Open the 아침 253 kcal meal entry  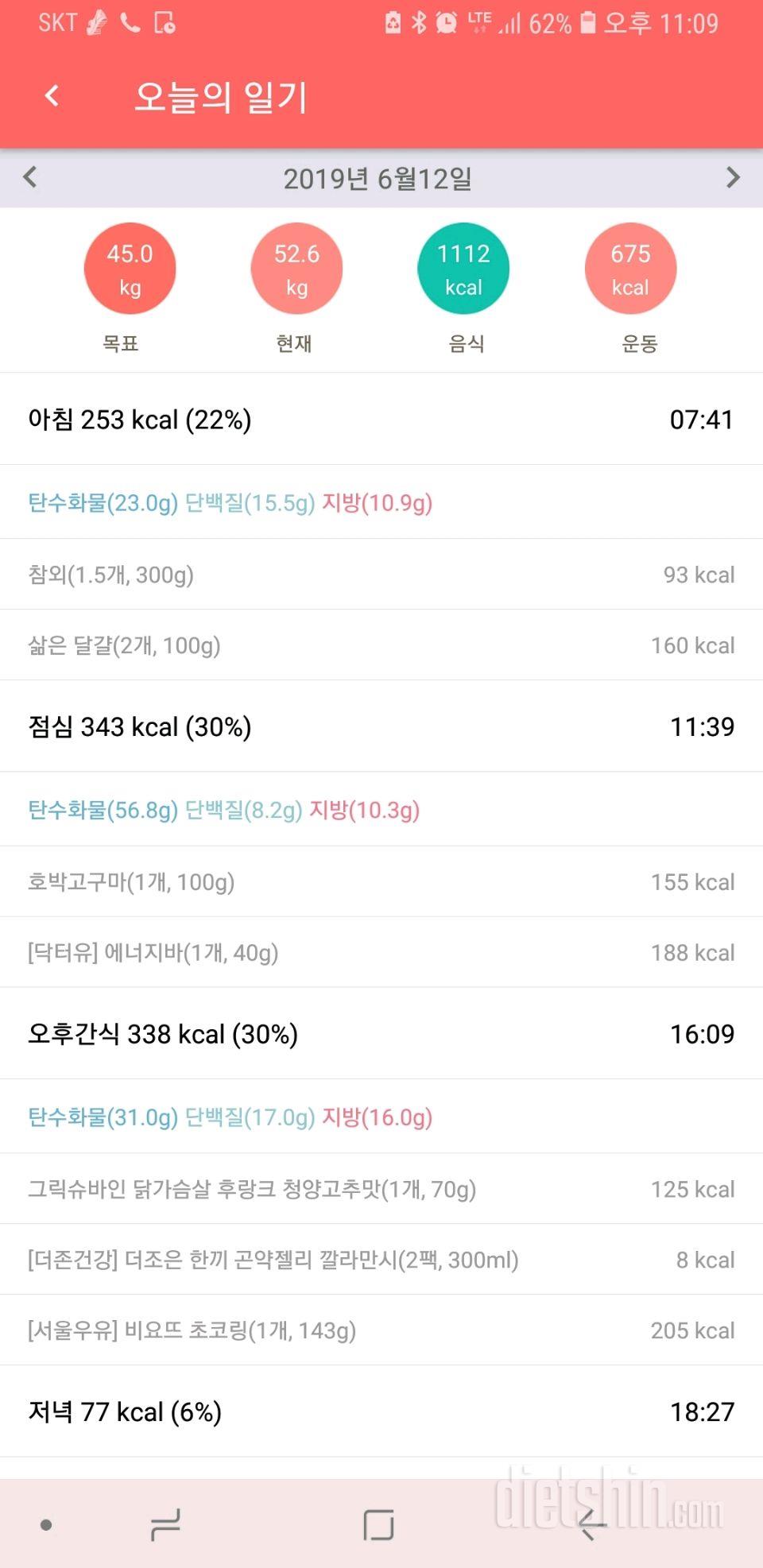pos(380,419)
